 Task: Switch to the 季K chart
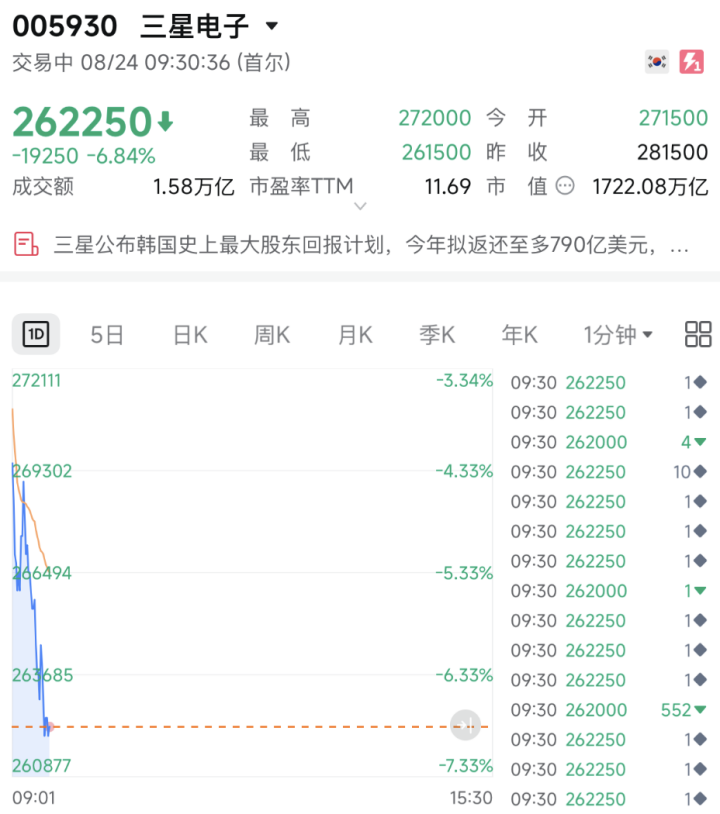pyautogui.click(x=437, y=335)
